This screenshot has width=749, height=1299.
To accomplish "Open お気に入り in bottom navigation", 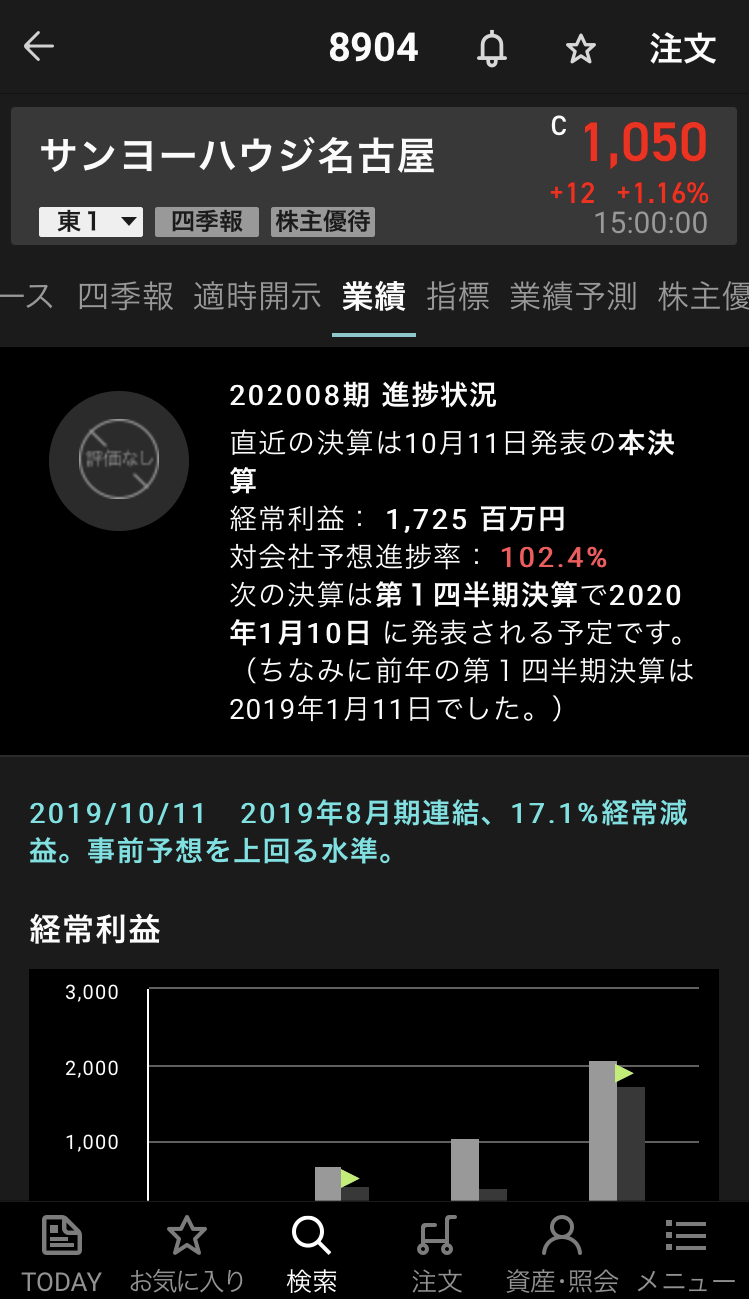I will (187, 1251).
